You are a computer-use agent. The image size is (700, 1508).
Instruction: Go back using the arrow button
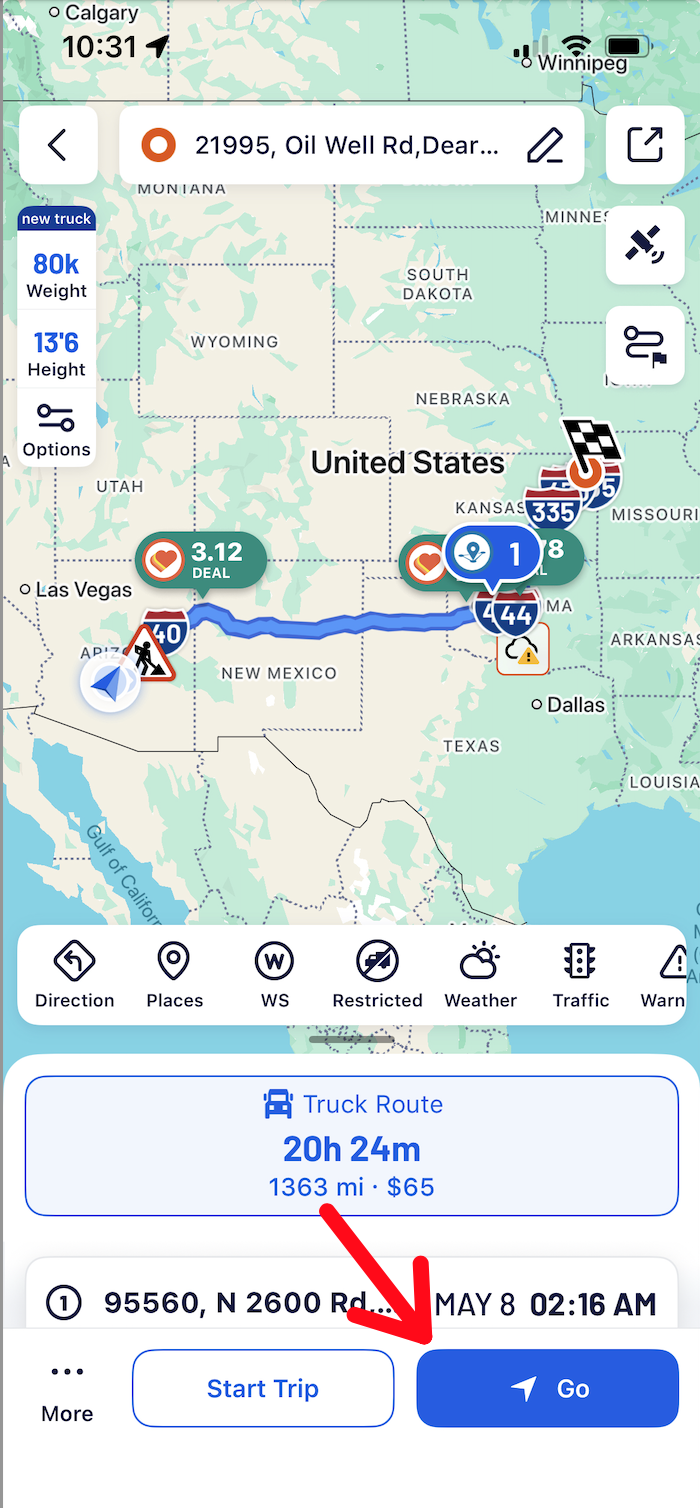[x=58, y=146]
